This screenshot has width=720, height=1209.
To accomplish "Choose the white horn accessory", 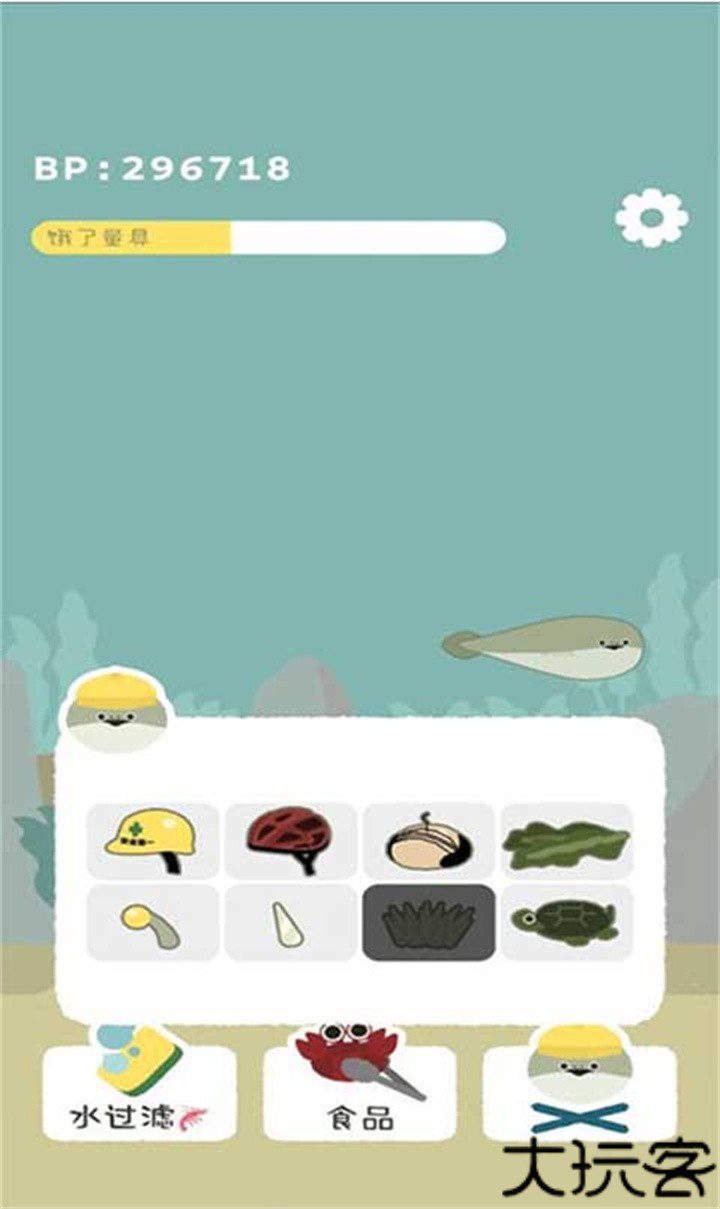I will pyautogui.click(x=290, y=922).
